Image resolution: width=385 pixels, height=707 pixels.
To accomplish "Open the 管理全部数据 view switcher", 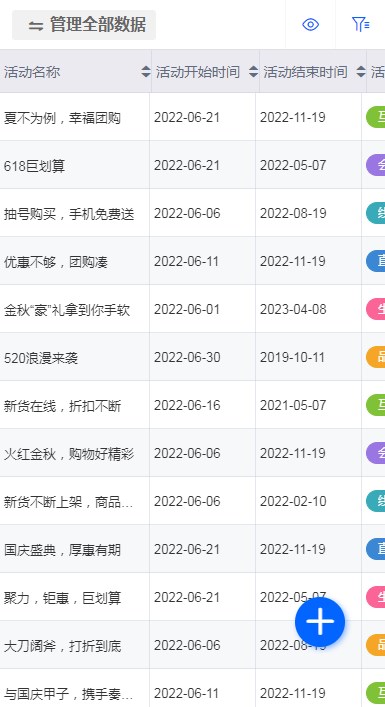I will tap(84, 25).
